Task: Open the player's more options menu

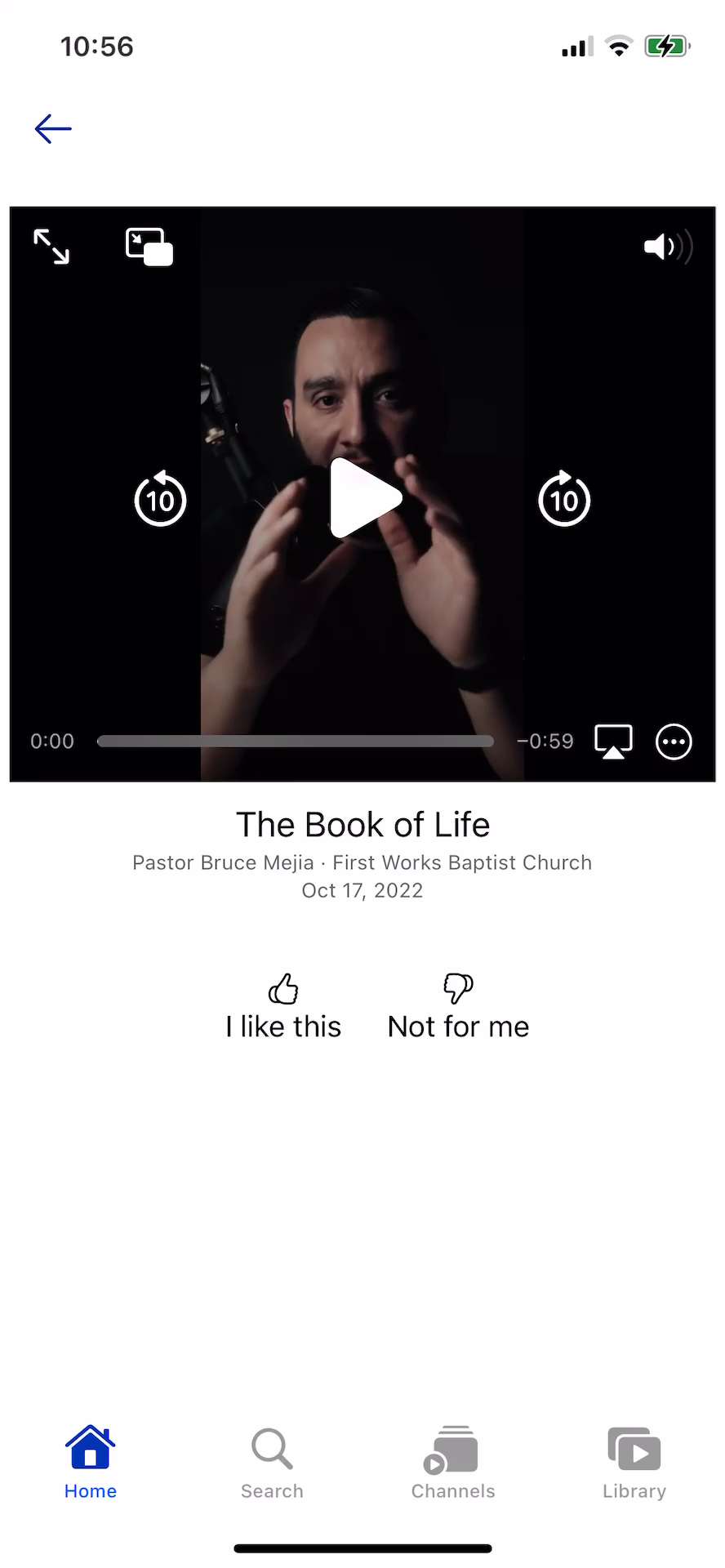Action: [x=674, y=742]
